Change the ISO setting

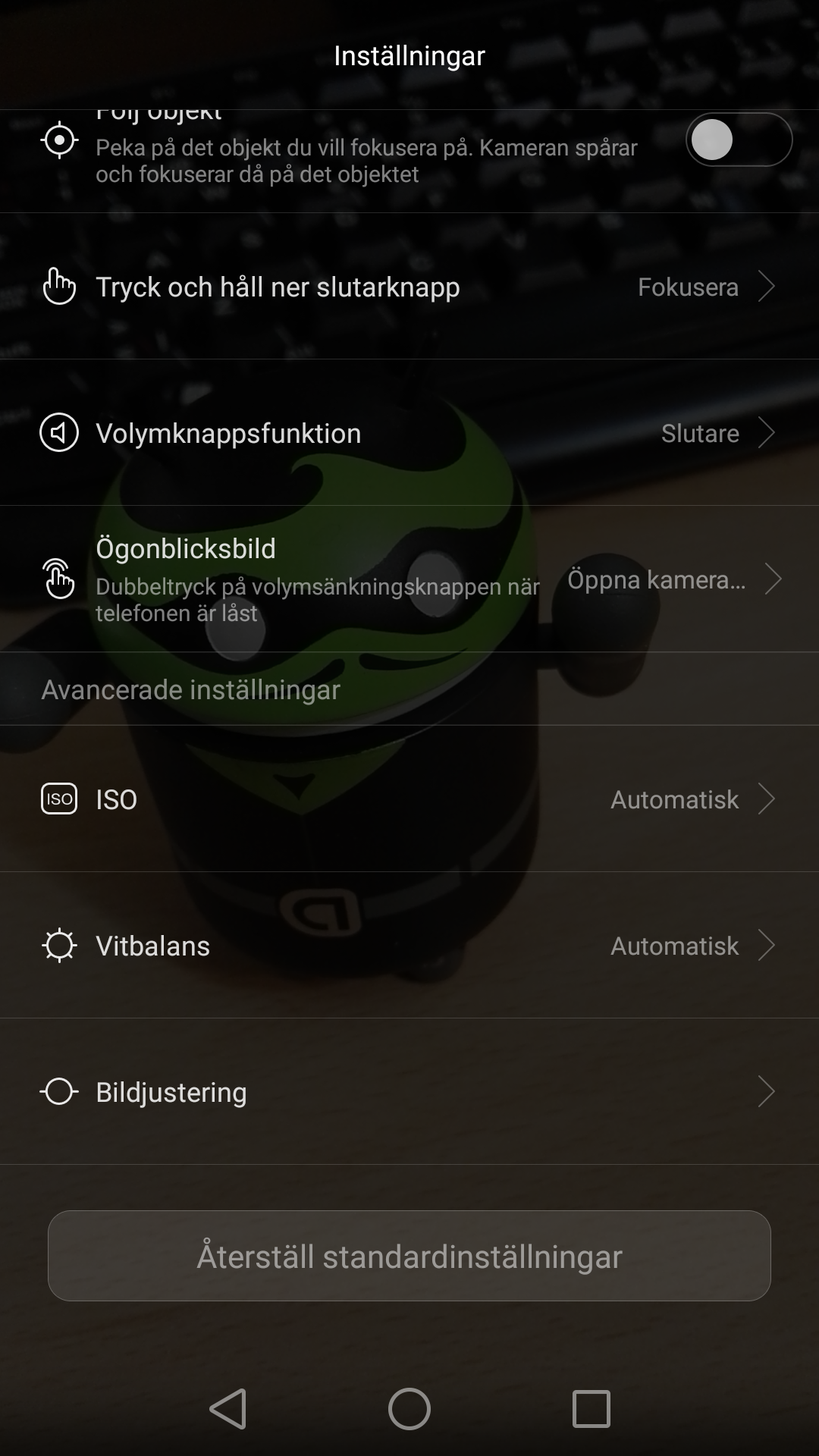409,799
